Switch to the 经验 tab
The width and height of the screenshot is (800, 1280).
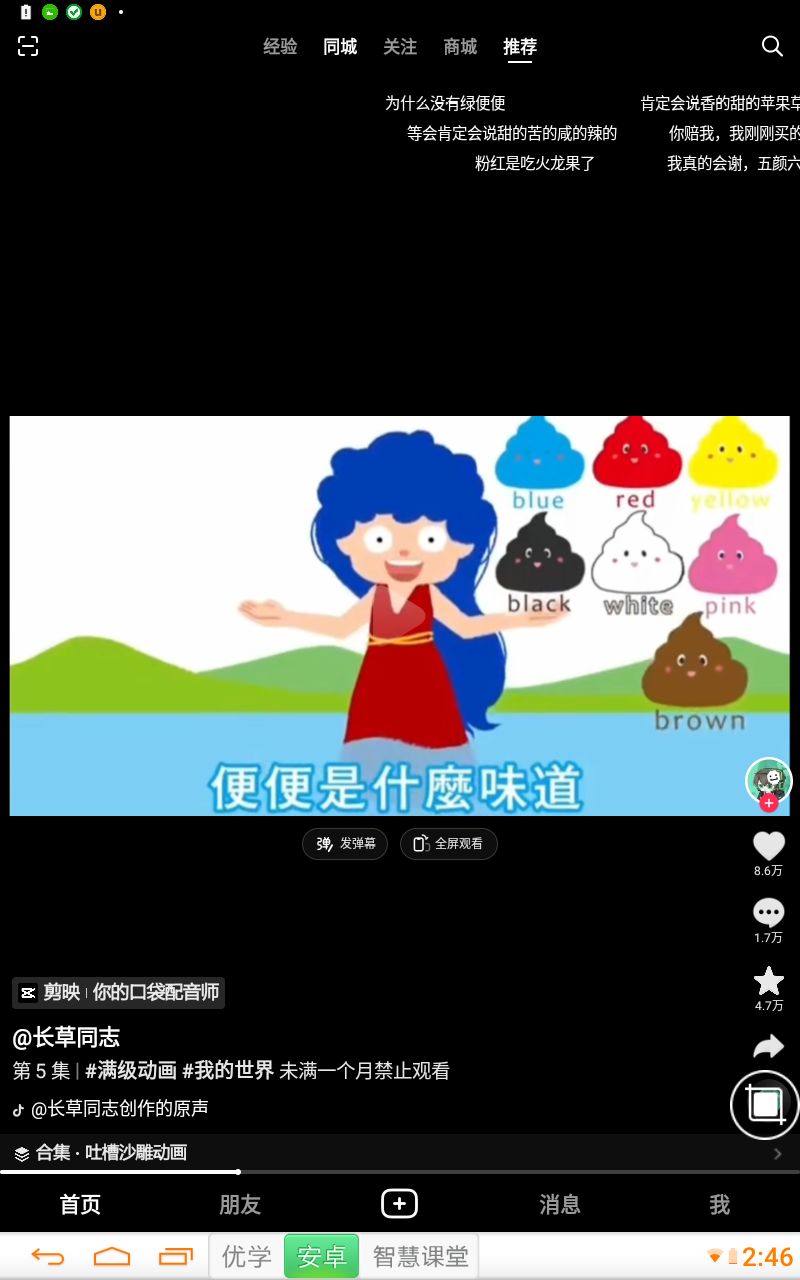(x=280, y=47)
